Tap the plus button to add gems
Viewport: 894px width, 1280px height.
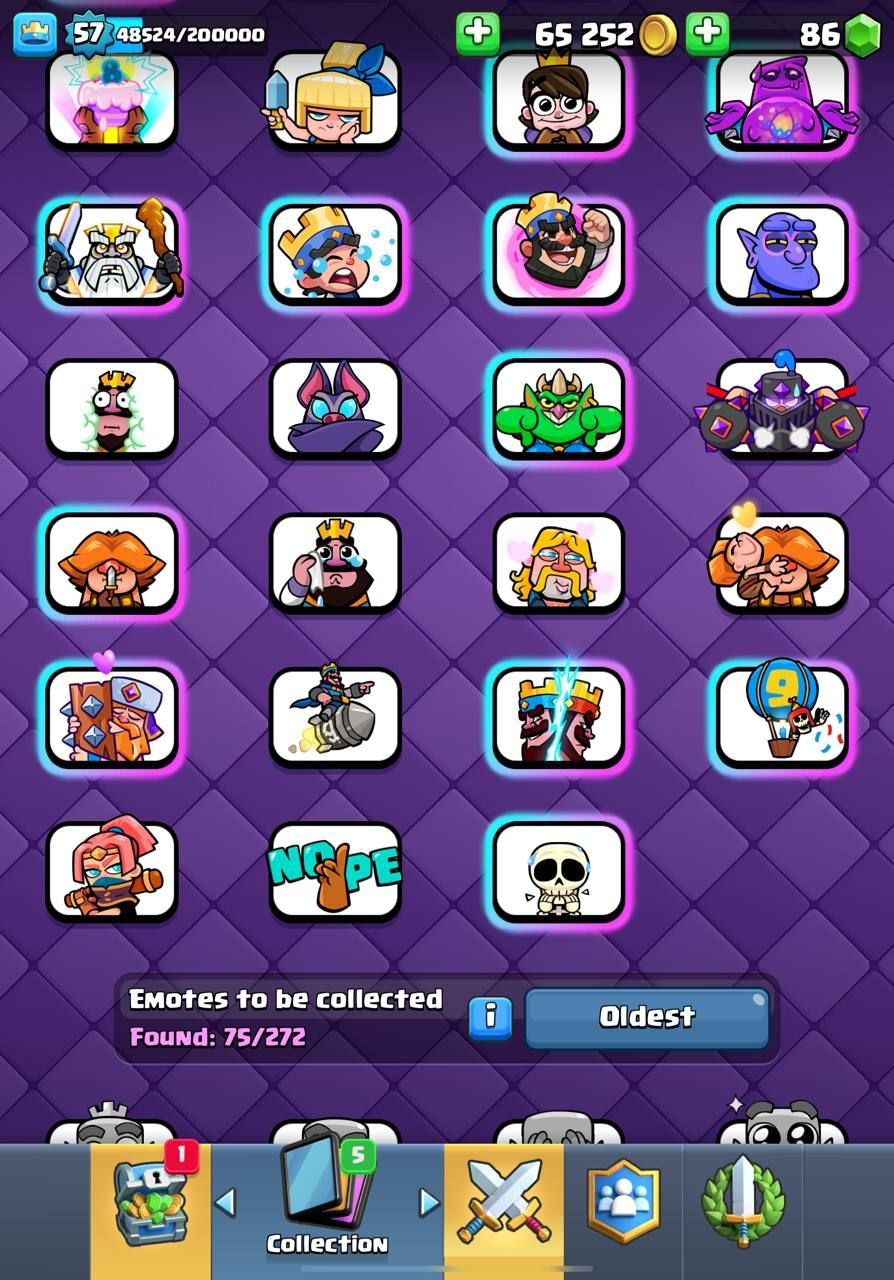[707, 34]
